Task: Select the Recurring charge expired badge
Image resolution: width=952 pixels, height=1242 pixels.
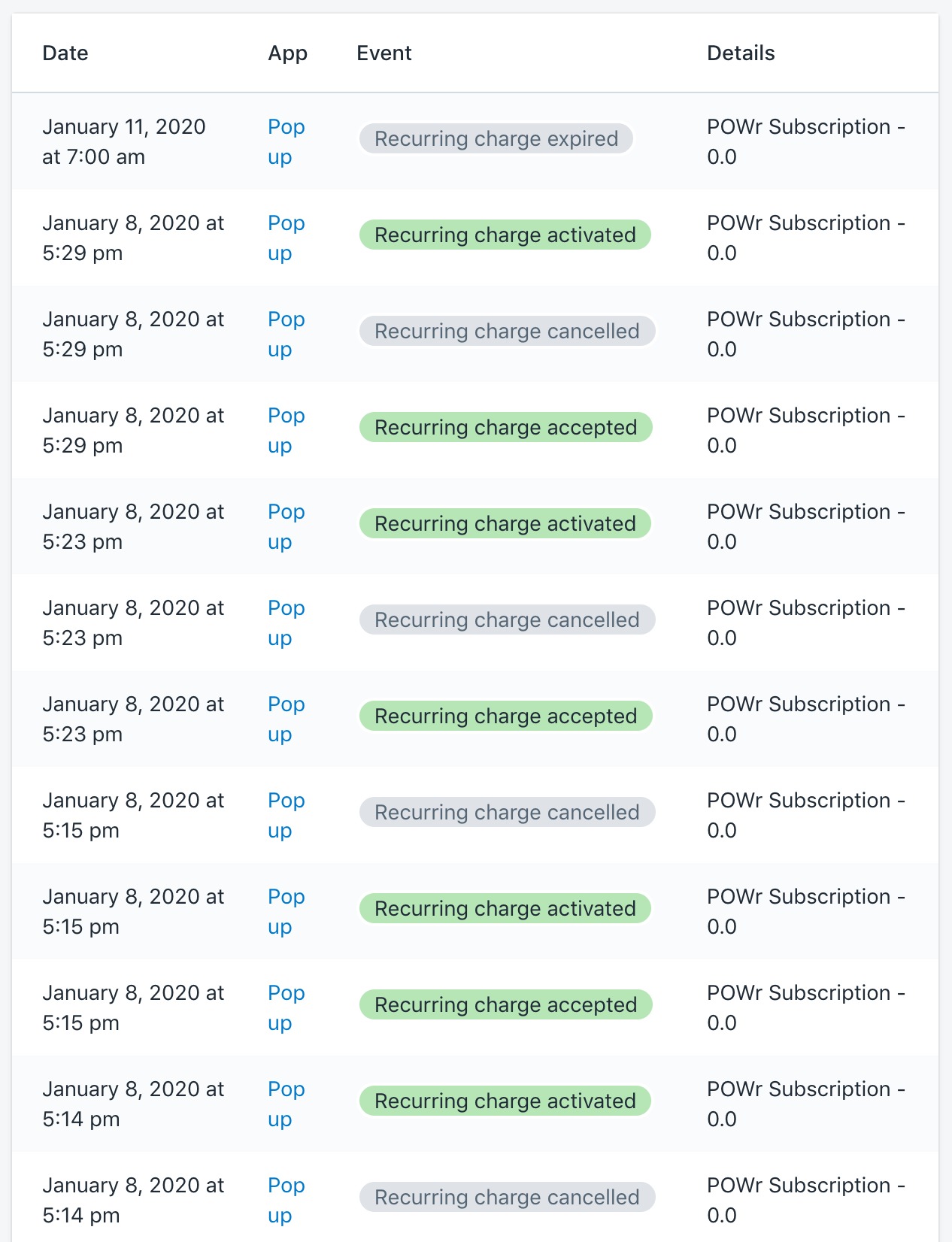Action: tap(496, 138)
